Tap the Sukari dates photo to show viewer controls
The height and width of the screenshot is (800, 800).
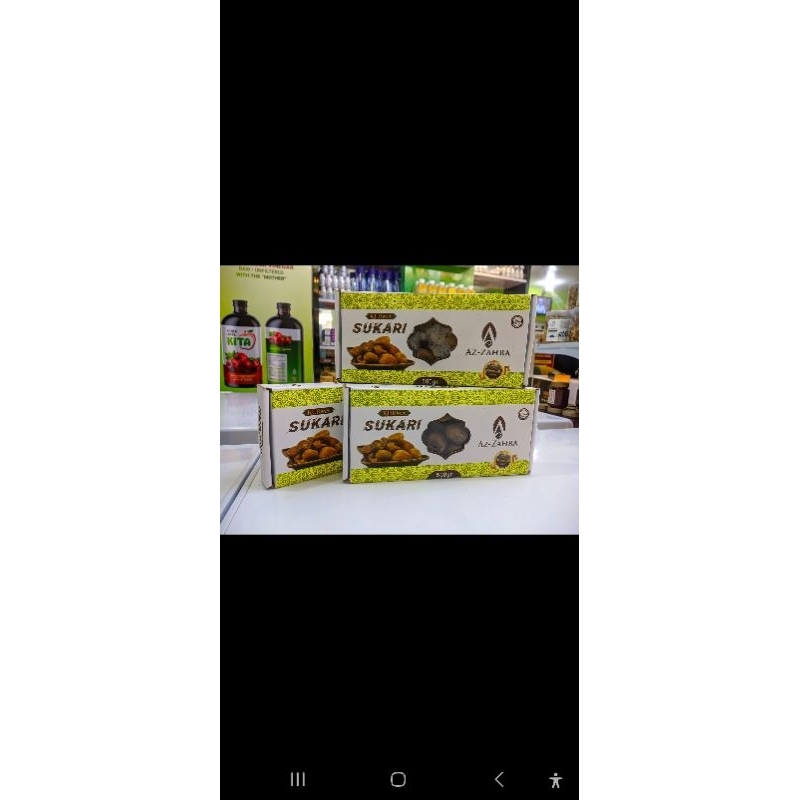[x=399, y=399]
